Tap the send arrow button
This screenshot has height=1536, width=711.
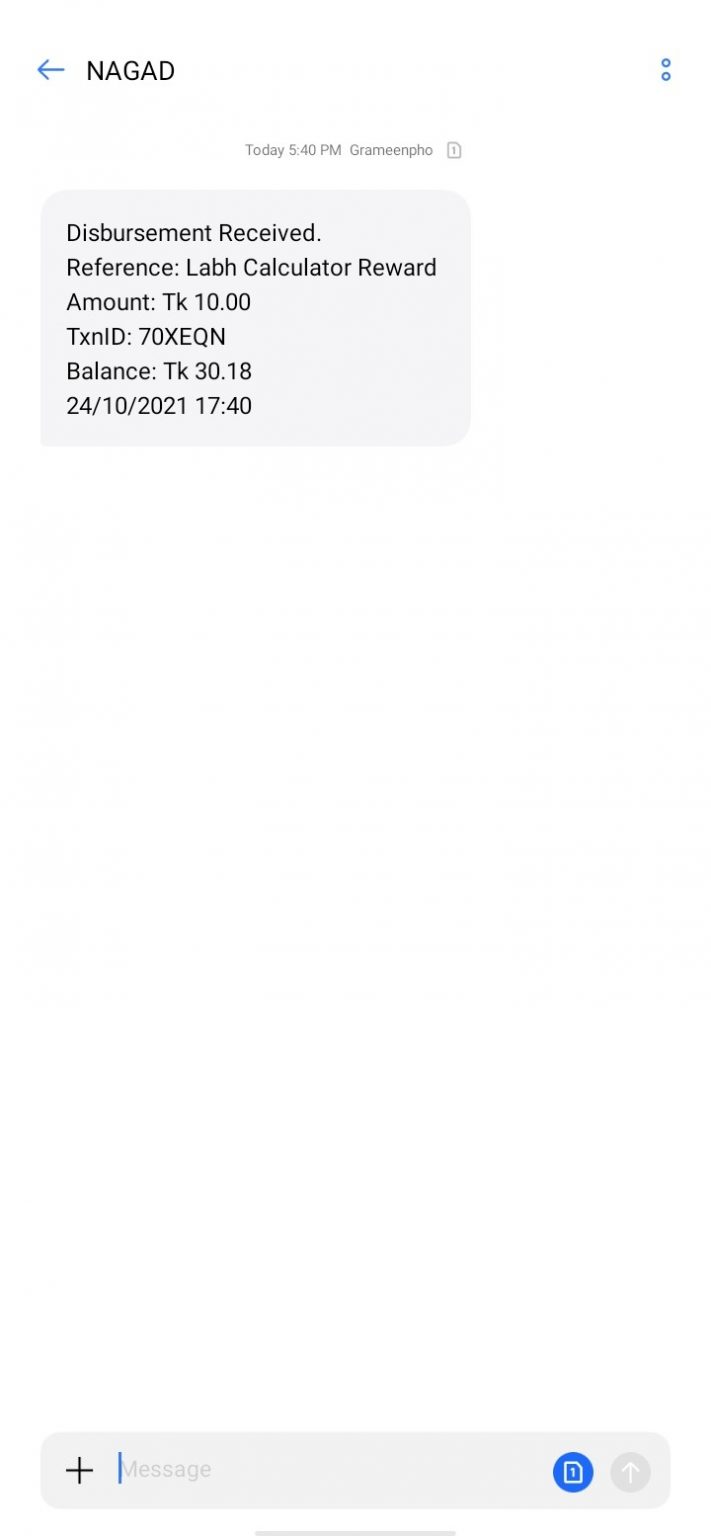tap(630, 1471)
